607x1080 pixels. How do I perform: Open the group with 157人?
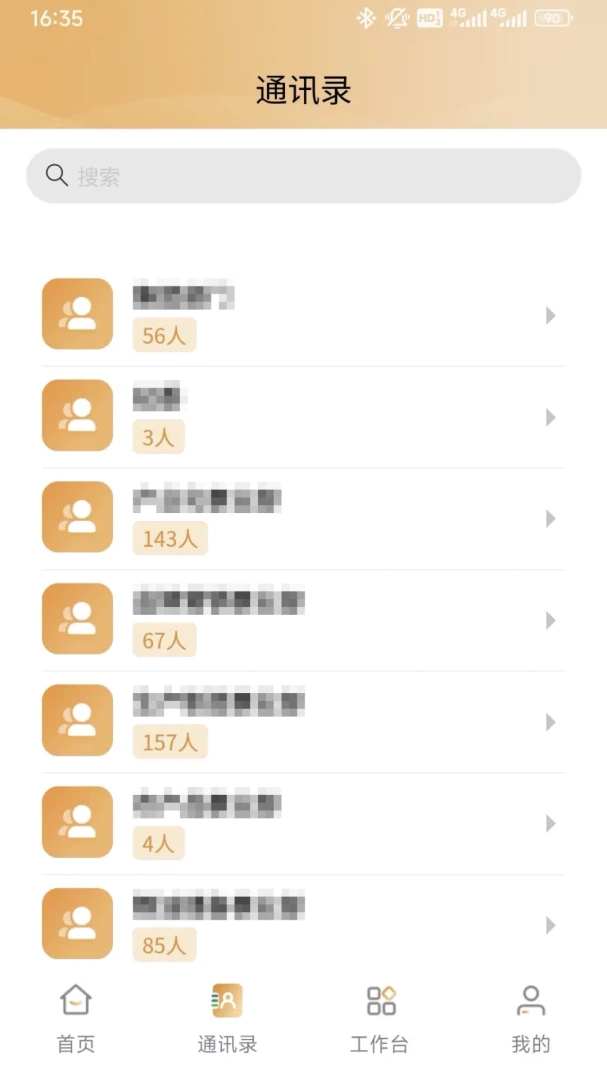303,722
